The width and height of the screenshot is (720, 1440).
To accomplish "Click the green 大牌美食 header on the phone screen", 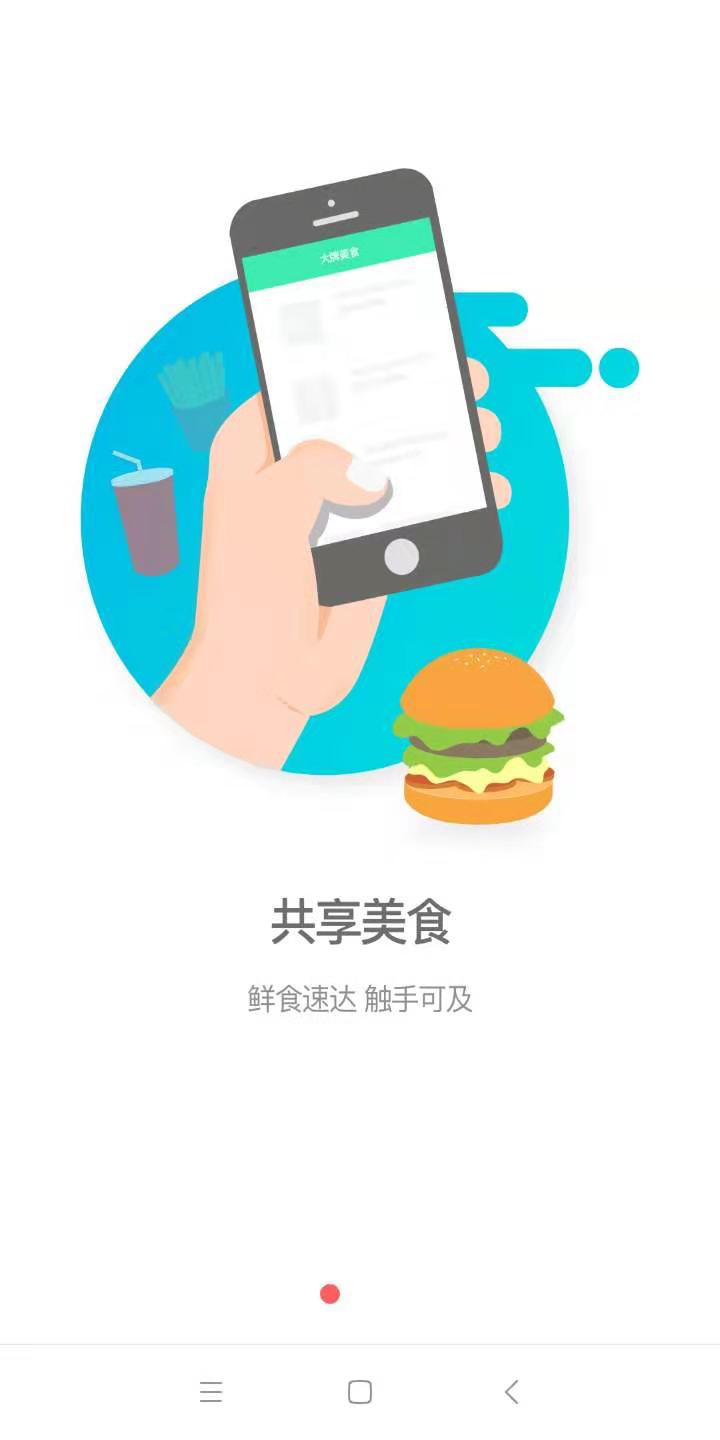I will [x=340, y=252].
